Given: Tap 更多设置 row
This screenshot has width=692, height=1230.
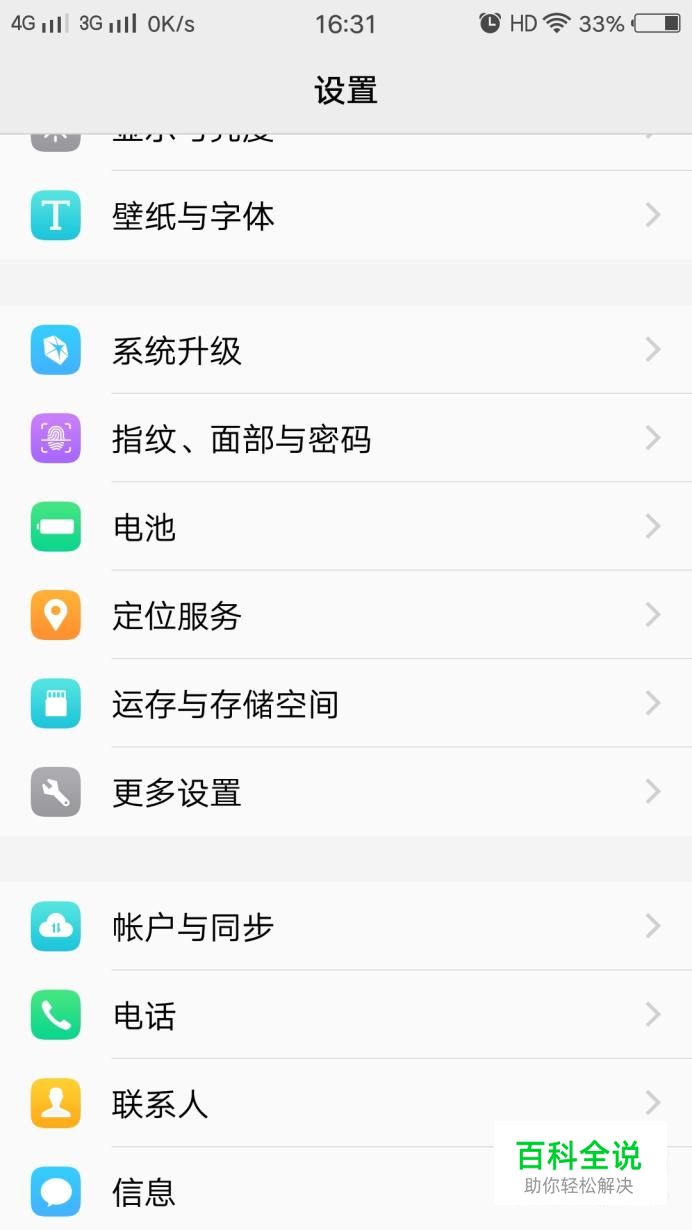Looking at the screenshot, I should [x=177, y=792].
